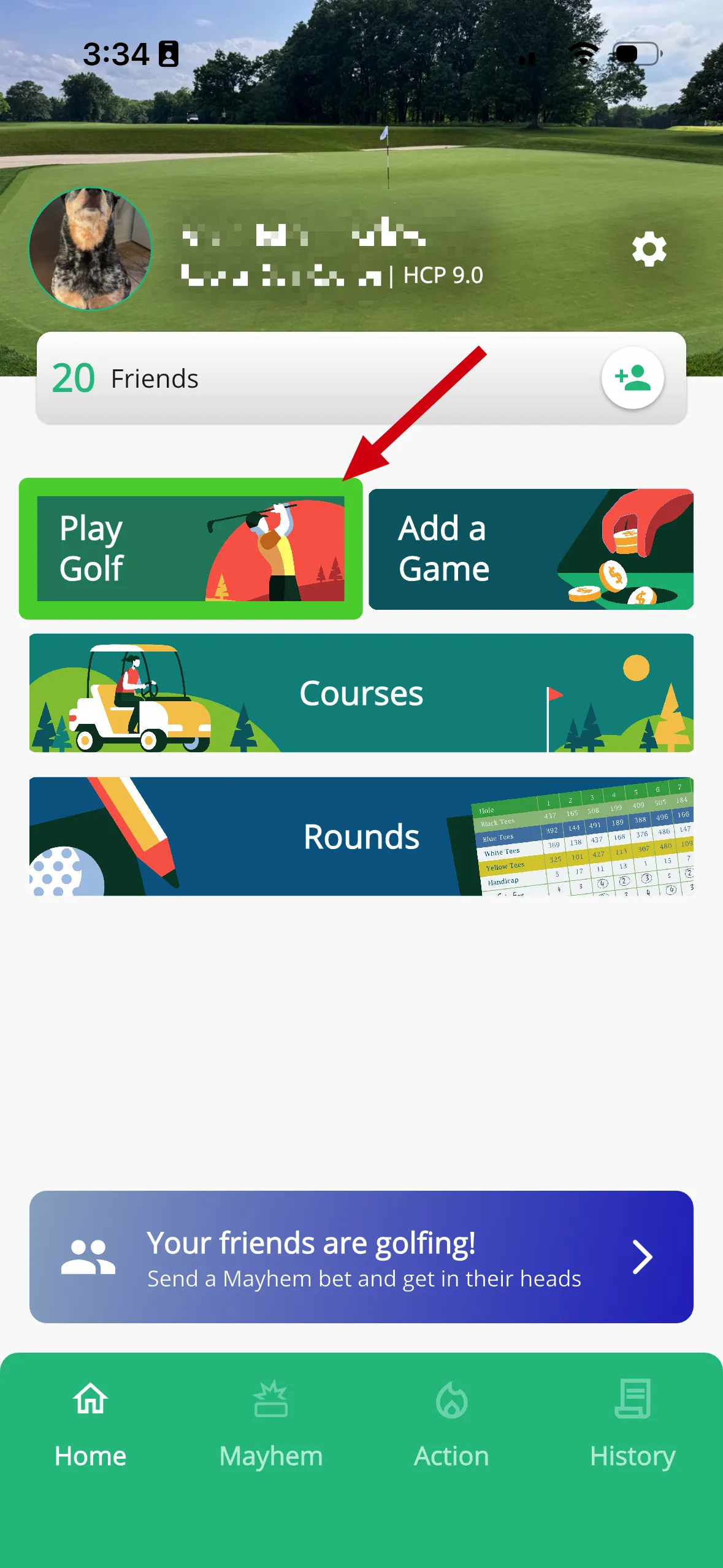Select the Home icon in bottom navigation
The image size is (723, 1568).
coord(90,1402)
